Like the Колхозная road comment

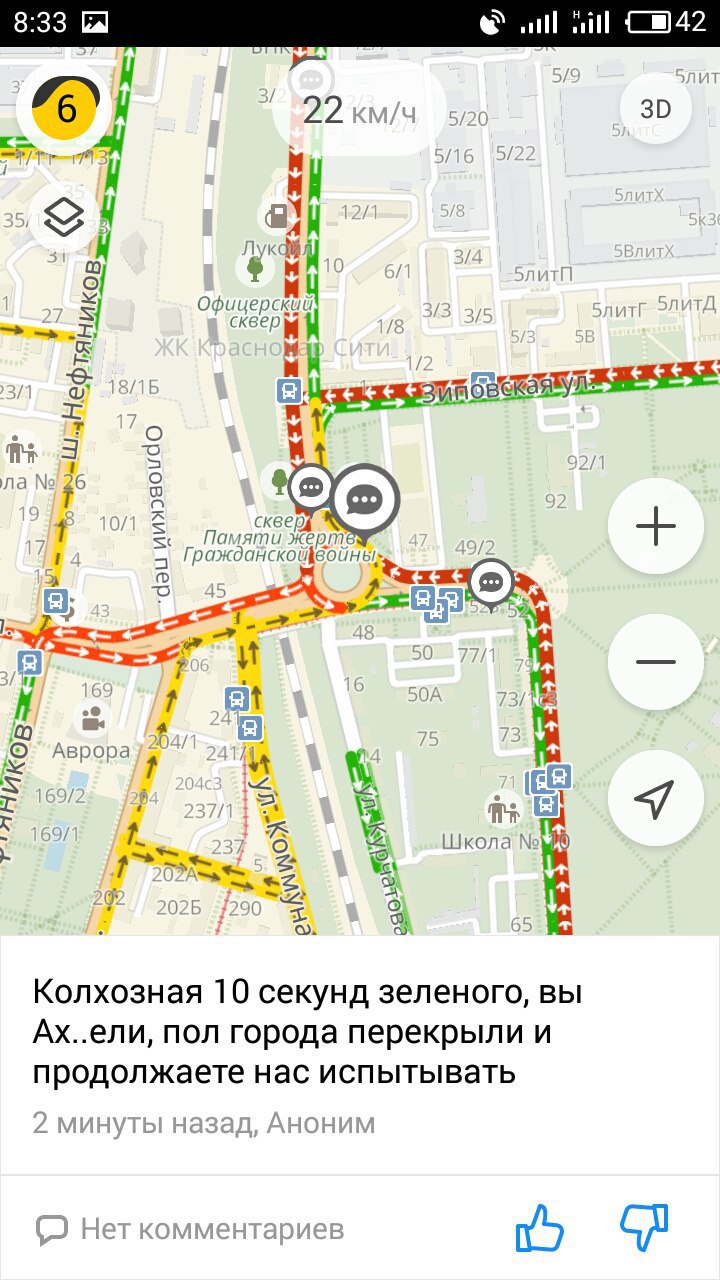[x=540, y=1227]
